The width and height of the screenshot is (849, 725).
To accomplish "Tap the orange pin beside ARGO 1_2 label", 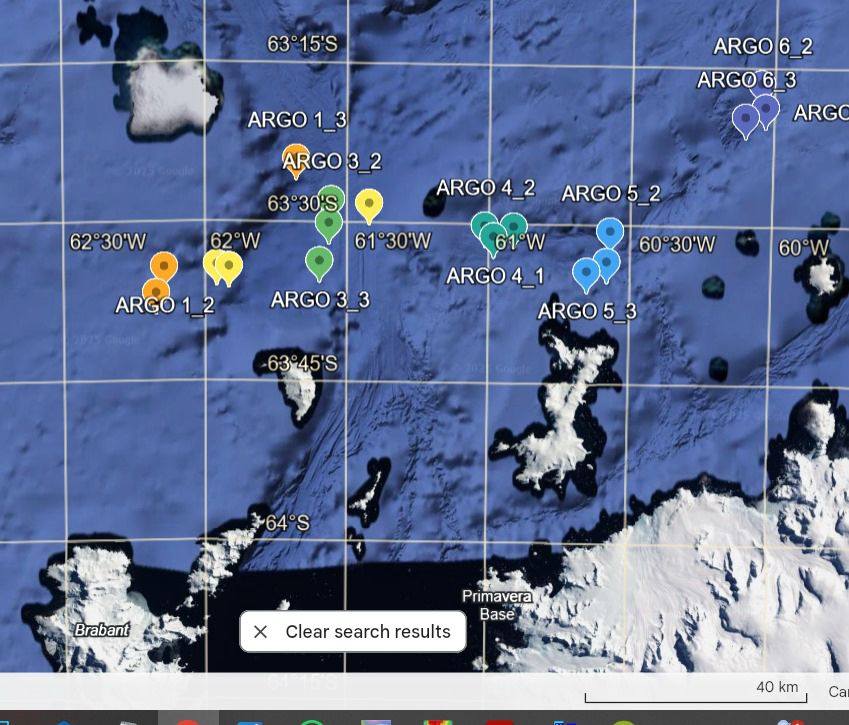I will click(x=156, y=291).
